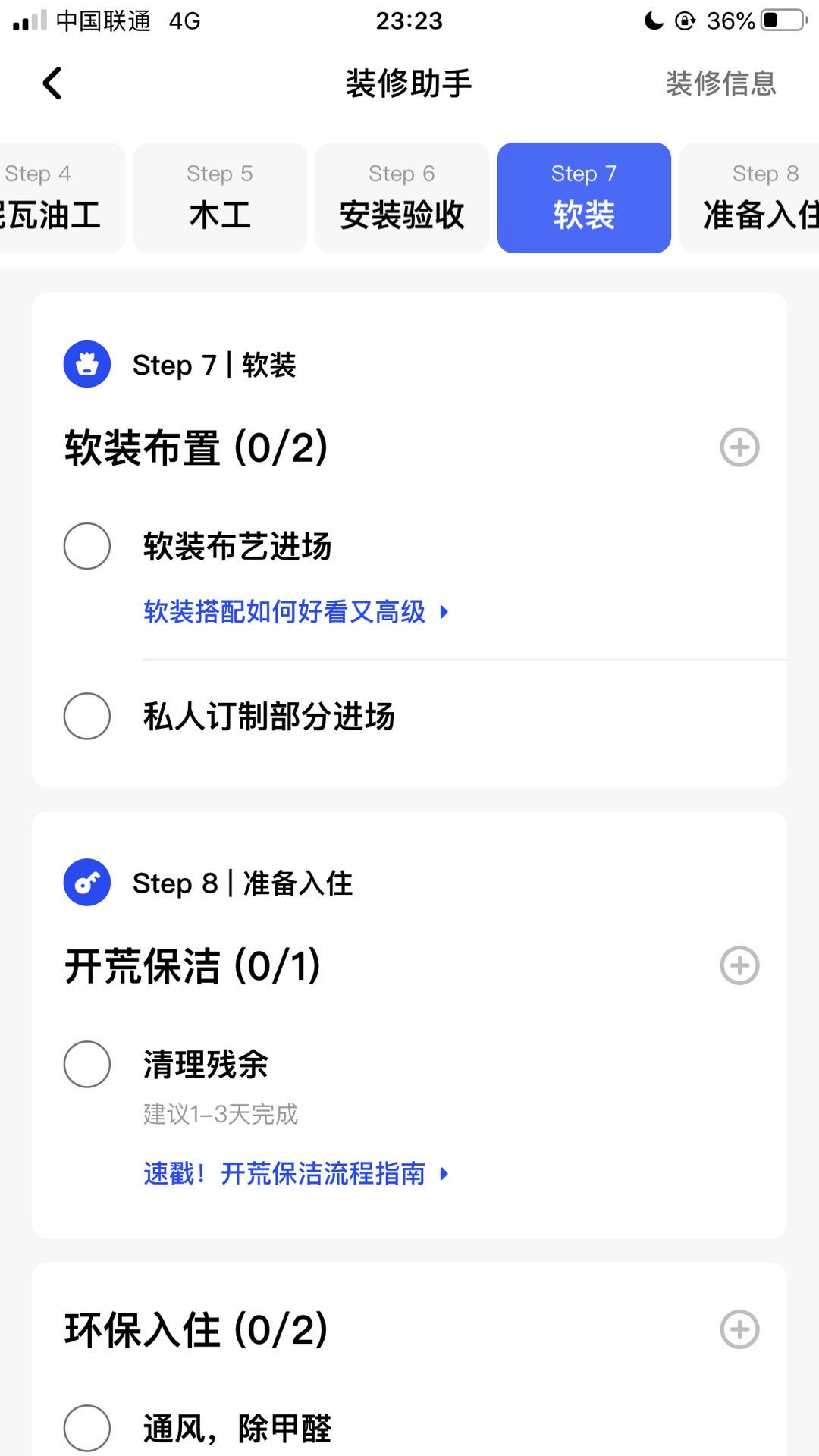The height and width of the screenshot is (1456, 819).
Task: Open 装修信息 in the header
Action: (x=720, y=83)
